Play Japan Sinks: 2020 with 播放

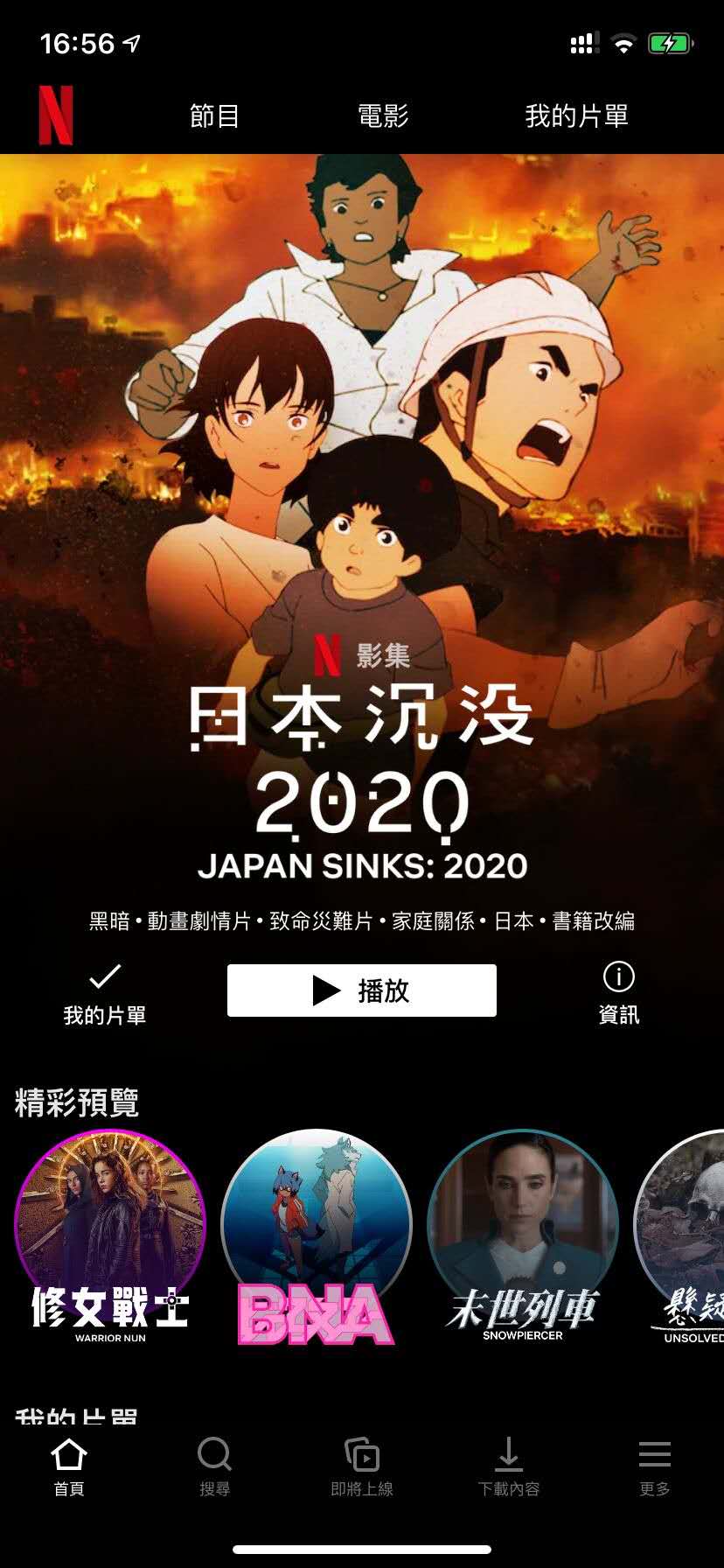[361, 990]
